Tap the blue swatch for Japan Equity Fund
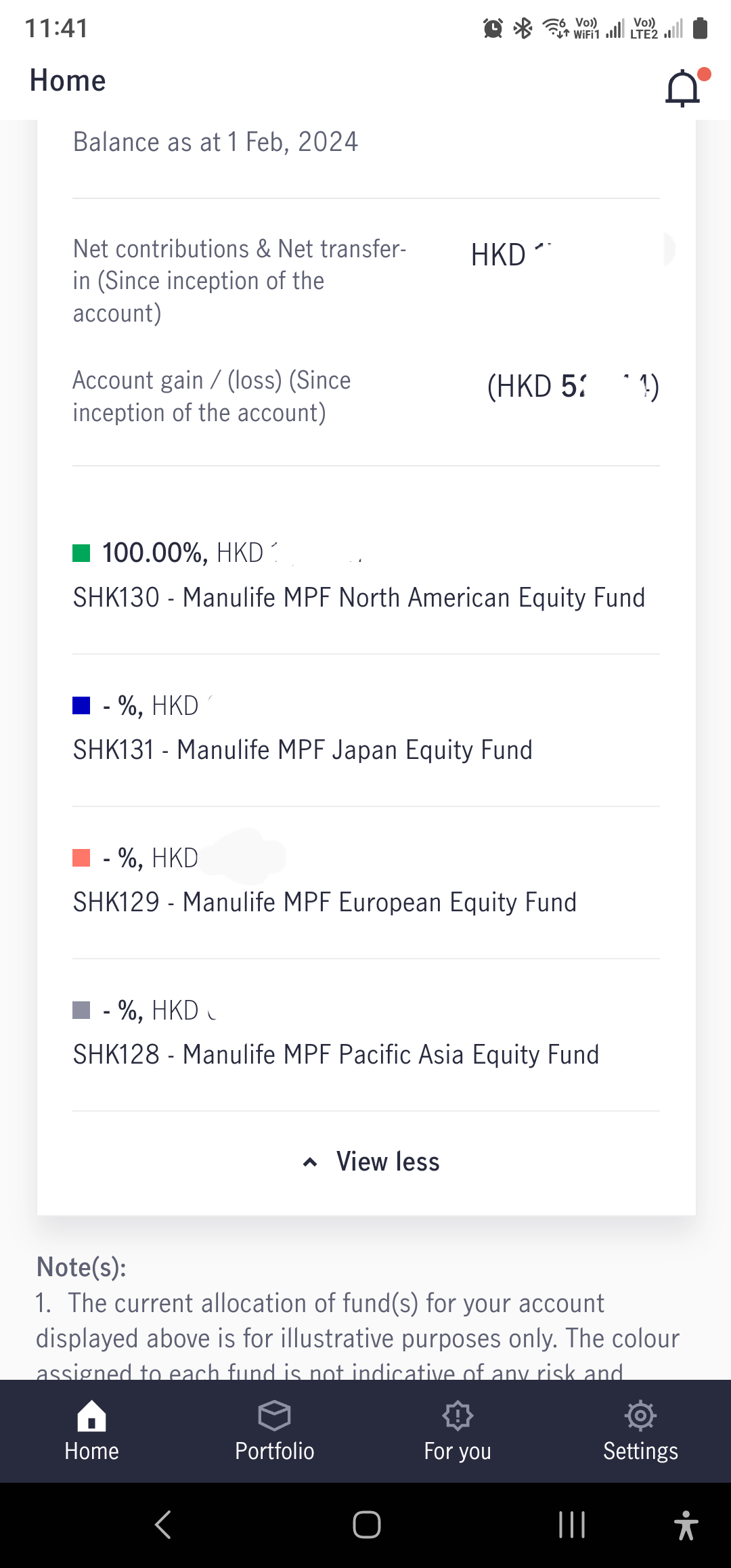This screenshot has height=1568, width=731. (x=81, y=704)
